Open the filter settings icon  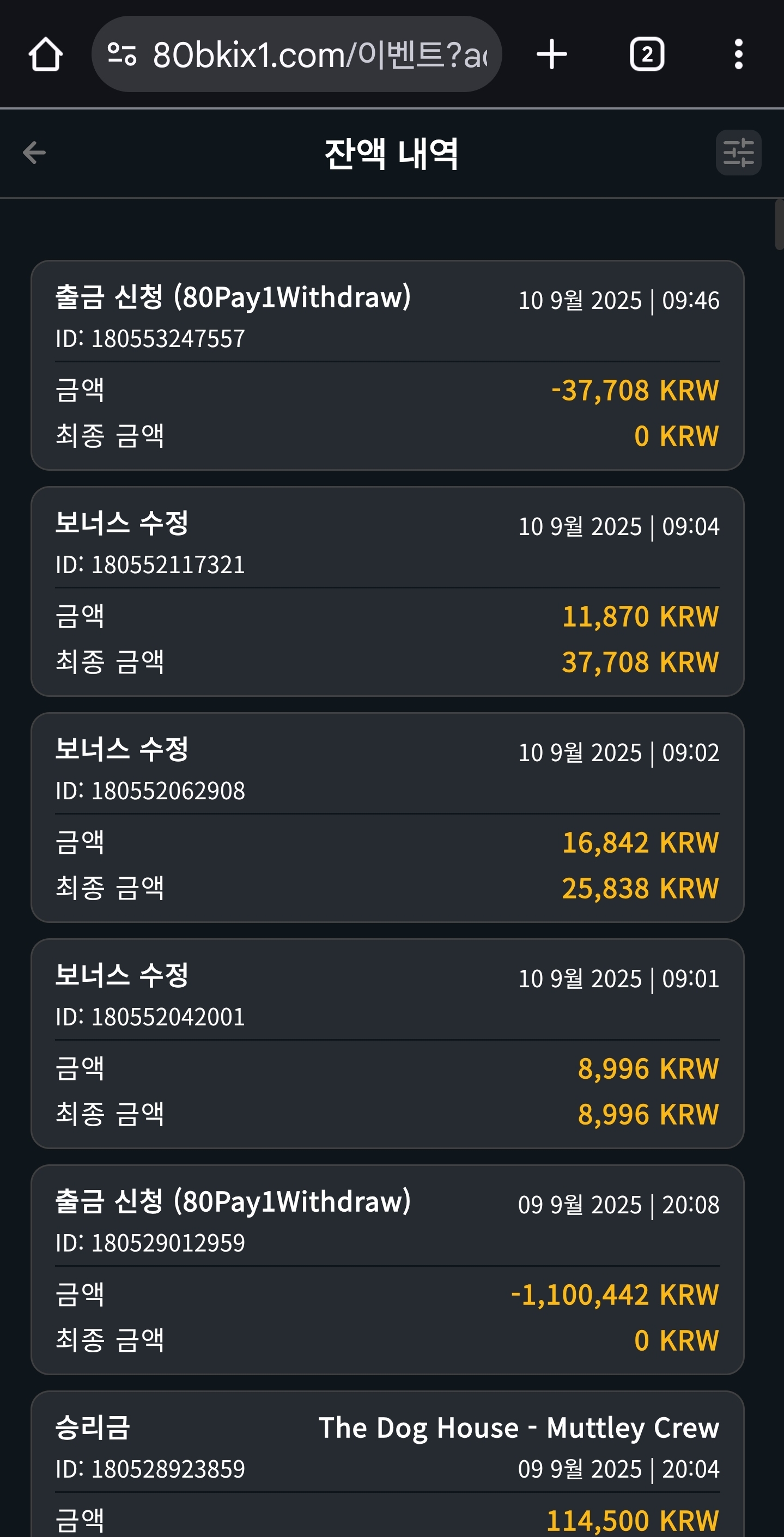[x=738, y=153]
